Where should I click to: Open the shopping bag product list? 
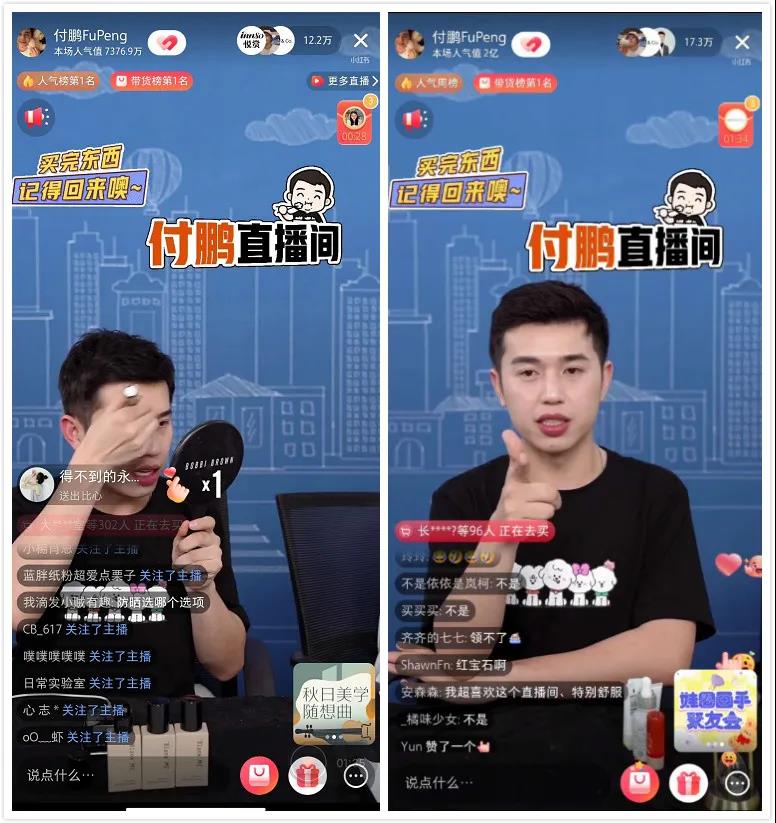(258, 776)
